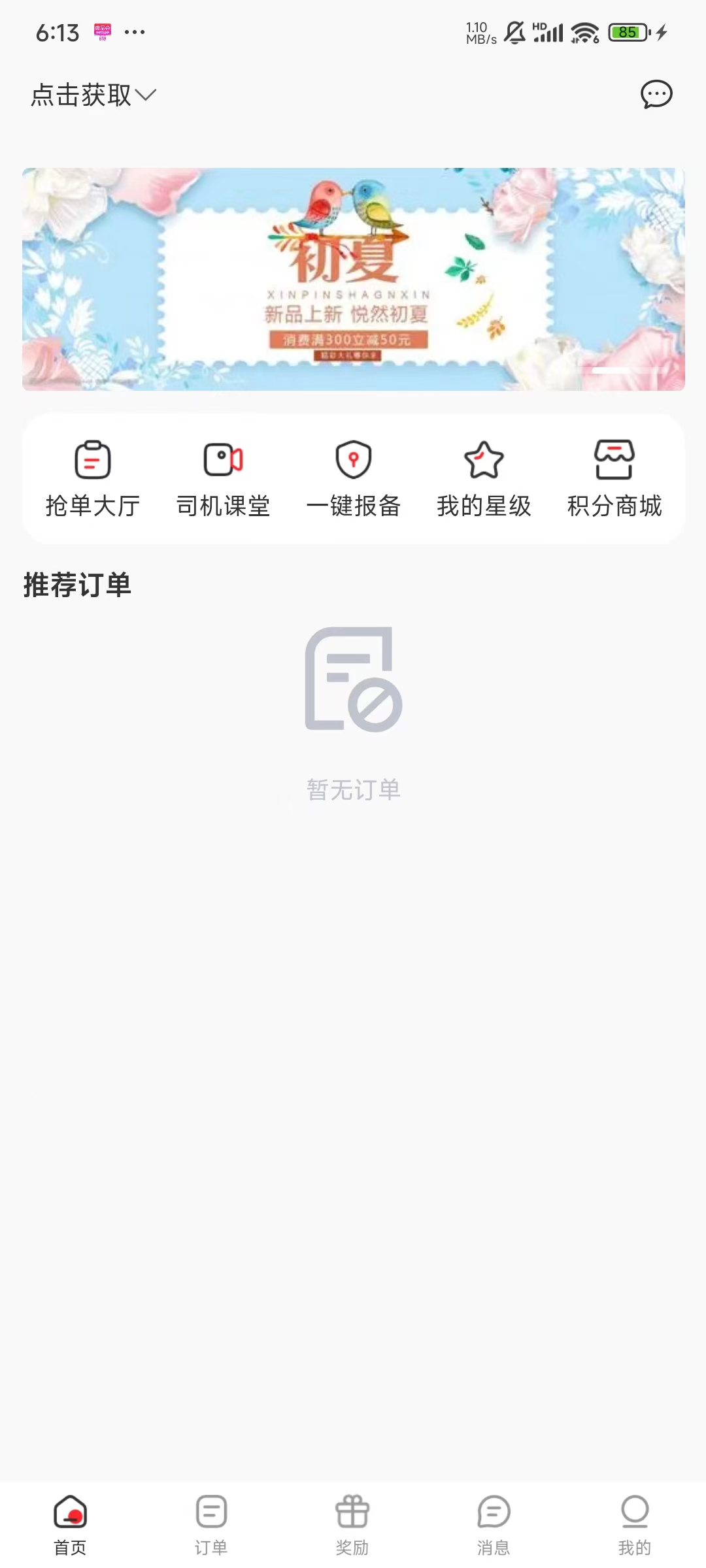View 我的星级 star rating
The image size is (706, 1568).
484,479
